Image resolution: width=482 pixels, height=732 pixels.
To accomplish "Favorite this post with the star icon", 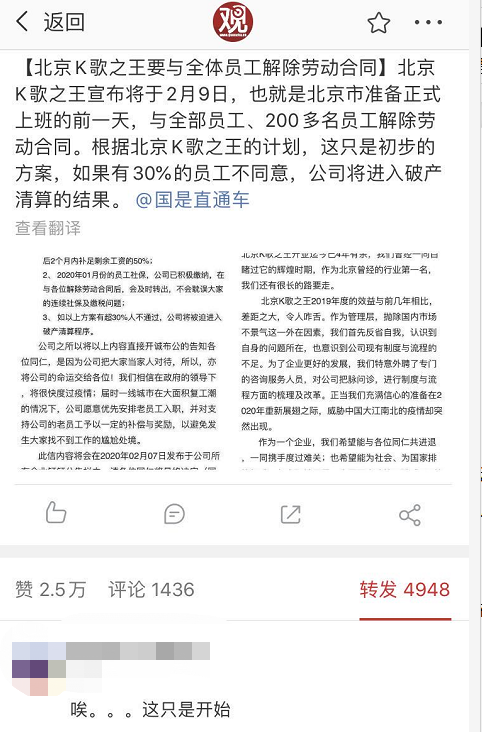I will click(x=378, y=22).
